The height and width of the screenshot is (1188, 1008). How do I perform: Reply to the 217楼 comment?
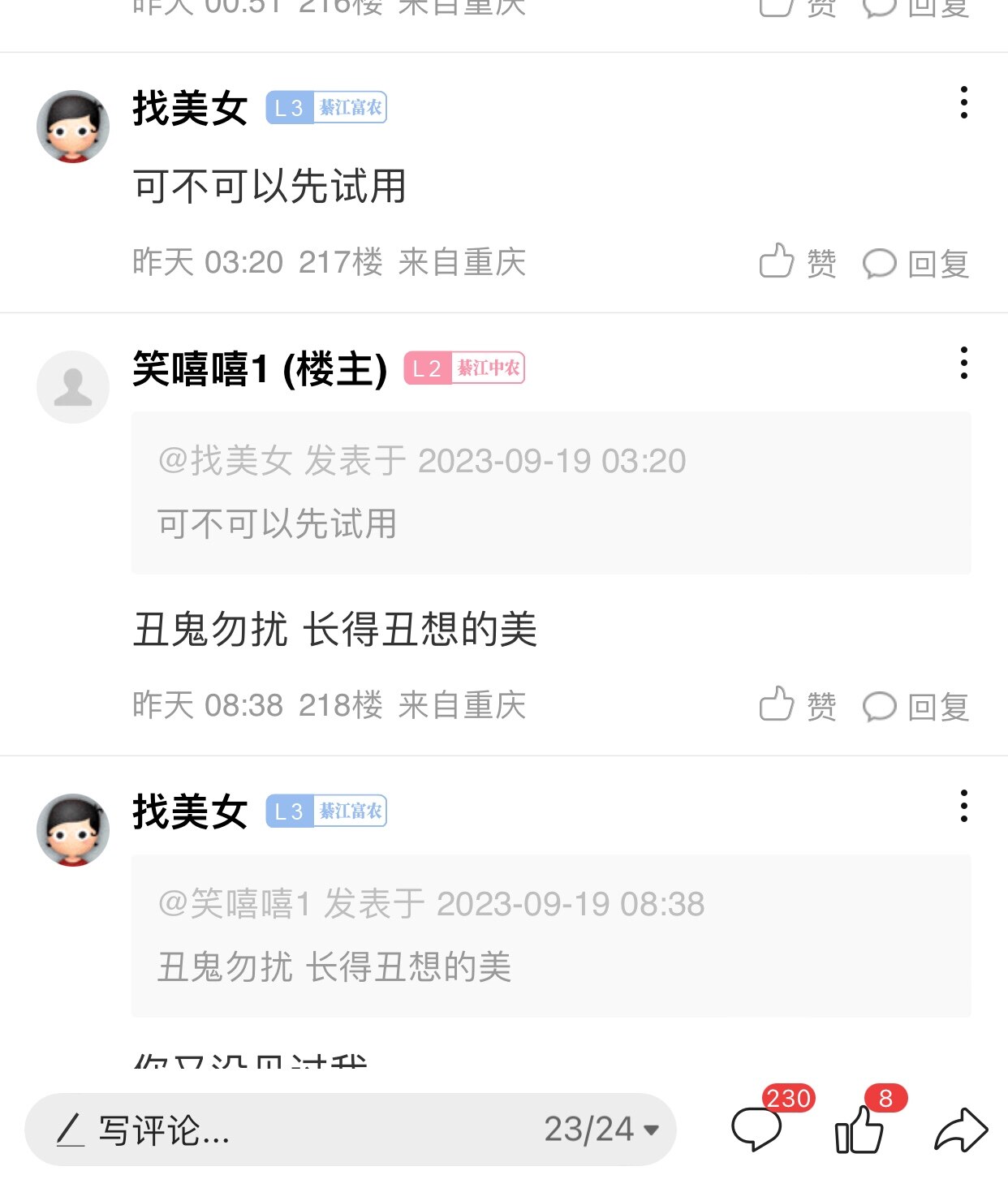(915, 263)
